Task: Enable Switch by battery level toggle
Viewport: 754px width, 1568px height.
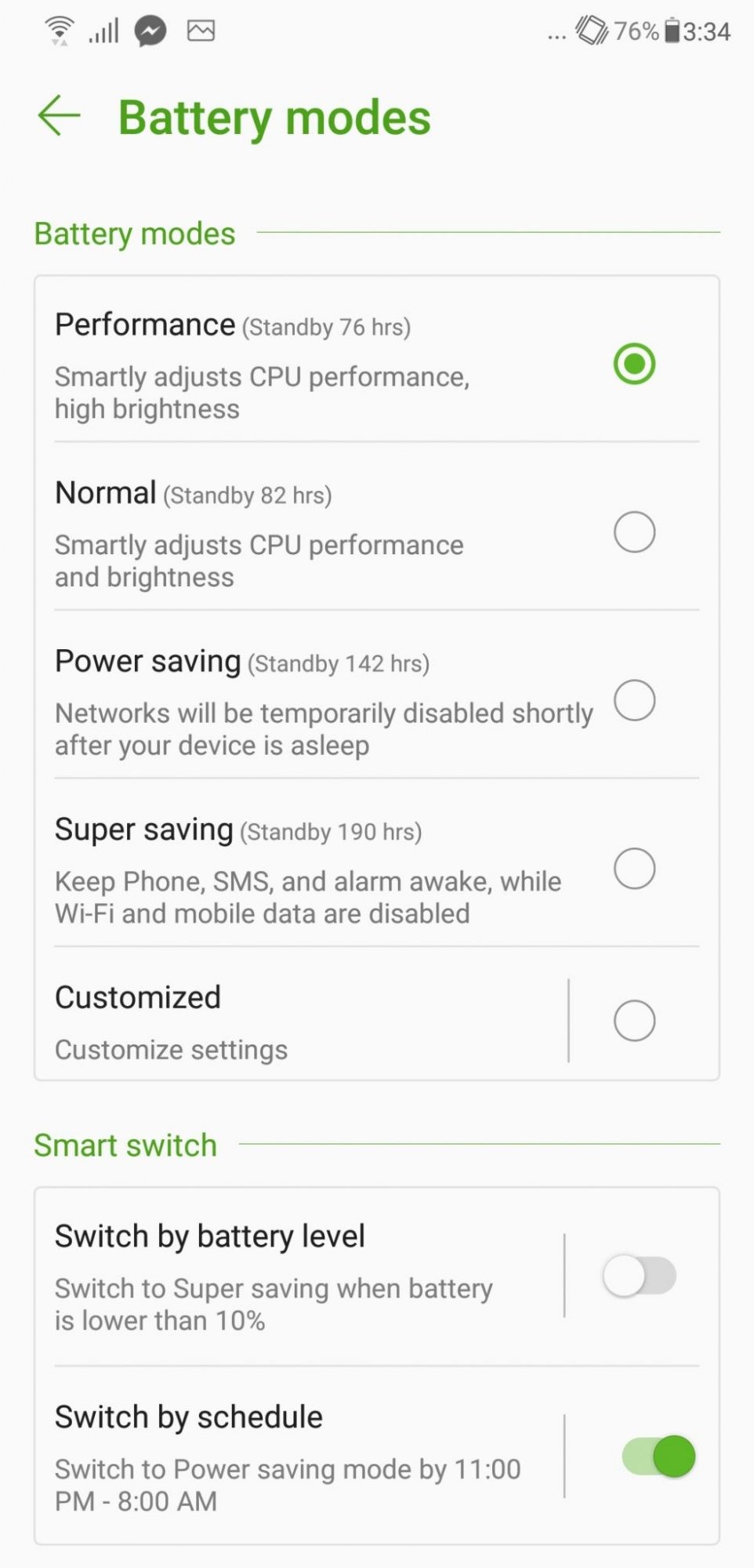Action: (x=639, y=1276)
